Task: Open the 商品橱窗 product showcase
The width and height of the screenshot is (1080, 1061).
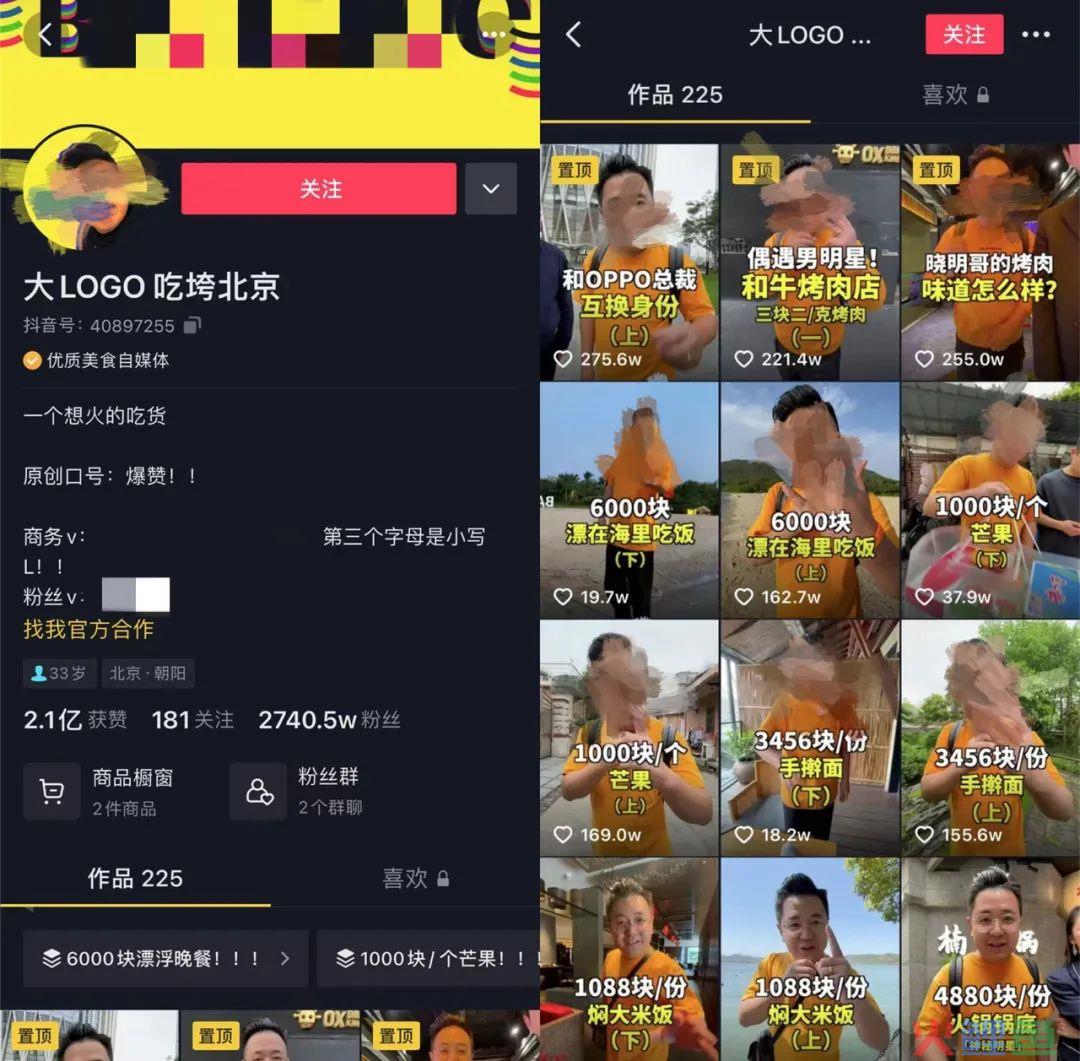Action: [110, 791]
